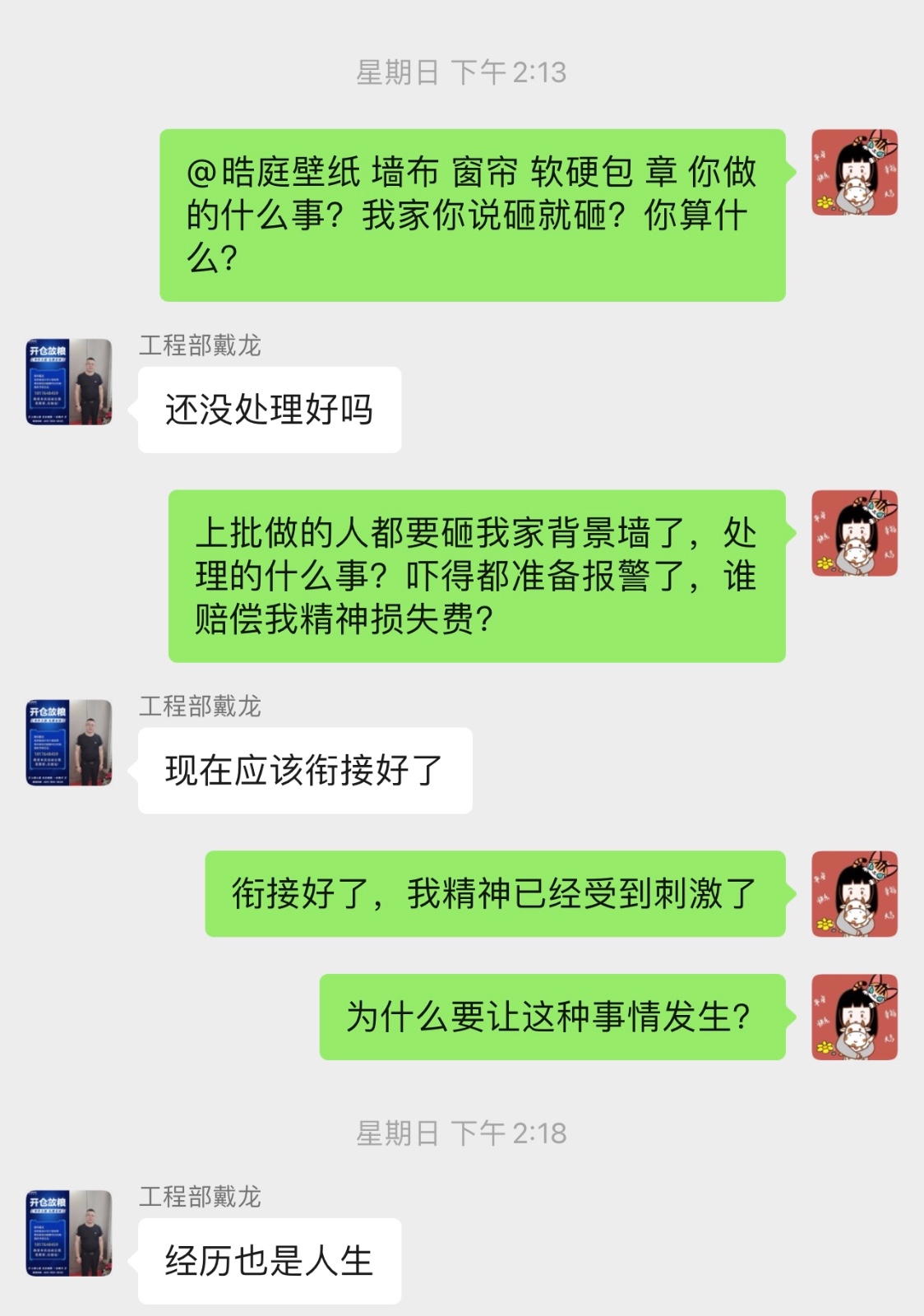Tap sender avatar beside 为什么要让这种事情发生?
Image resolution: width=924 pixels, height=1316 pixels.
coord(854,1017)
